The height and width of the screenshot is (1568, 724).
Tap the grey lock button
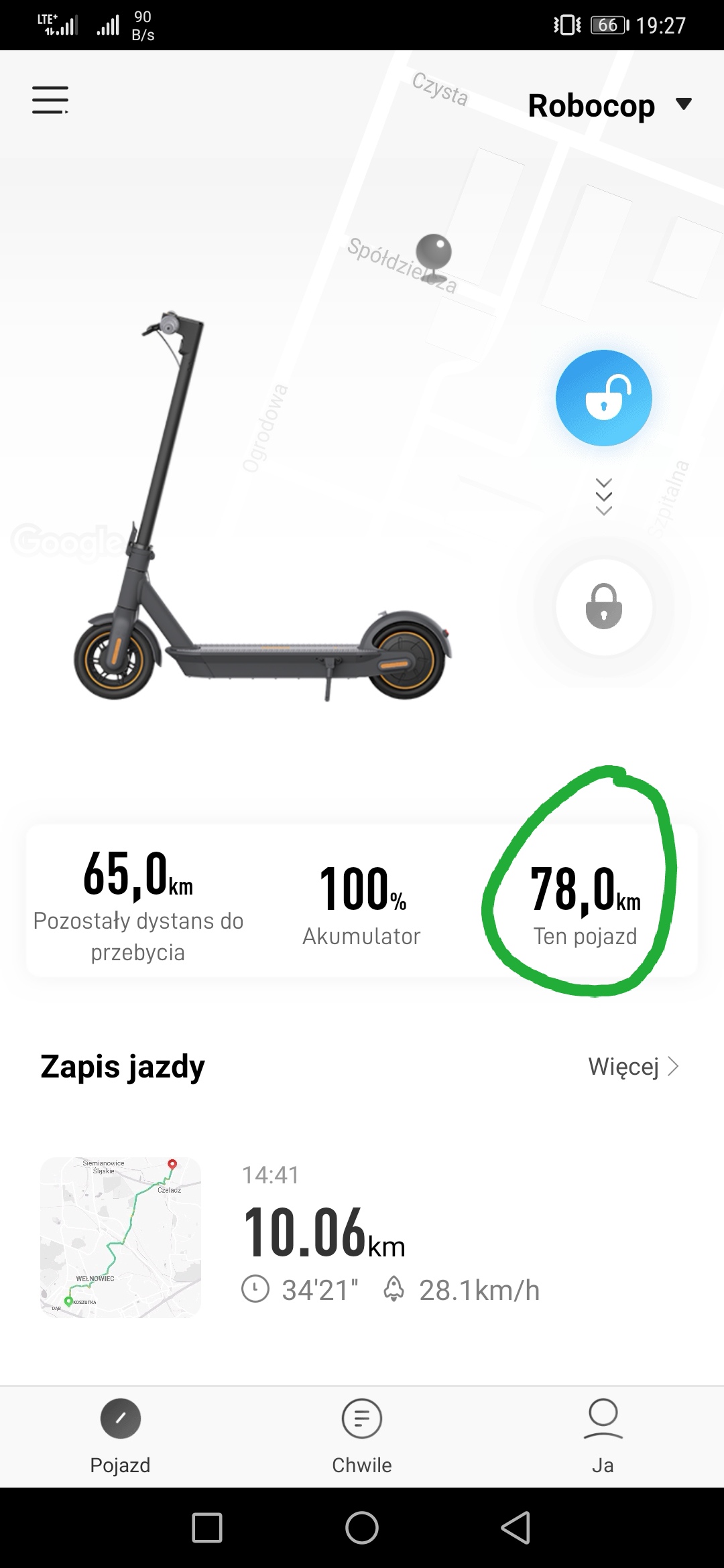click(603, 606)
